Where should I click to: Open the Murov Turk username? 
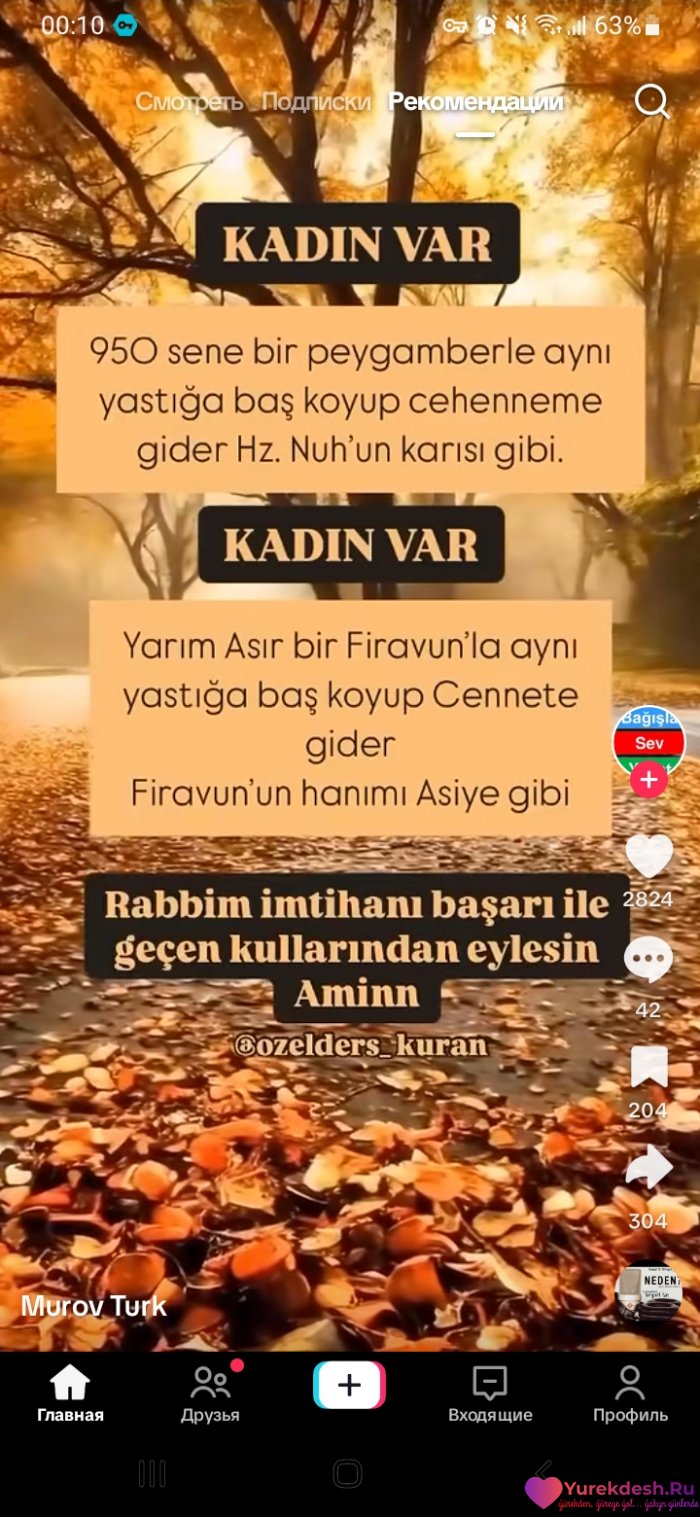coord(94,1305)
